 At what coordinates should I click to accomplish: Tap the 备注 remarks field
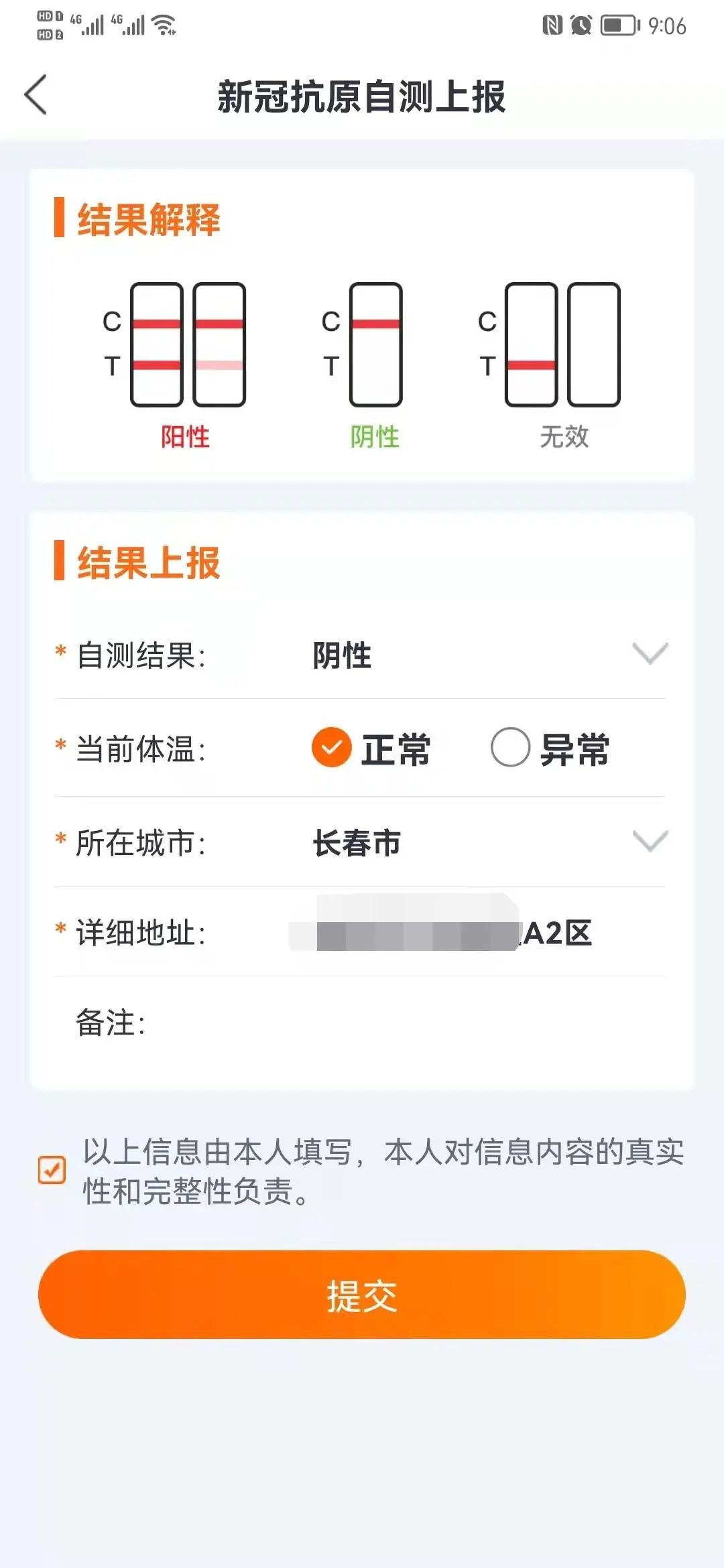tap(402, 1023)
